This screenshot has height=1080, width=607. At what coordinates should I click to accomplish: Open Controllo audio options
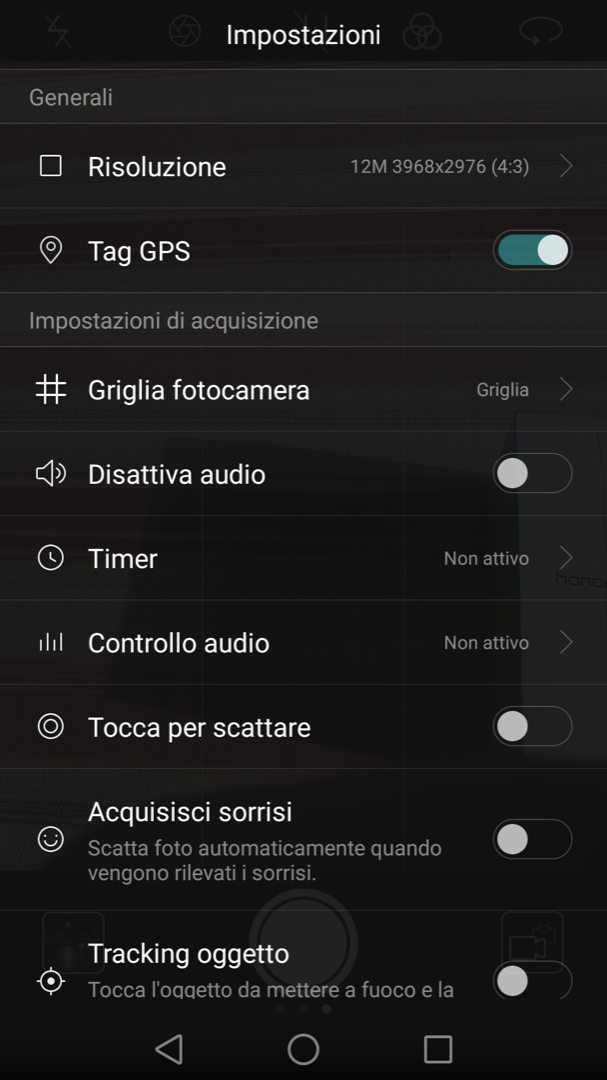(303, 642)
